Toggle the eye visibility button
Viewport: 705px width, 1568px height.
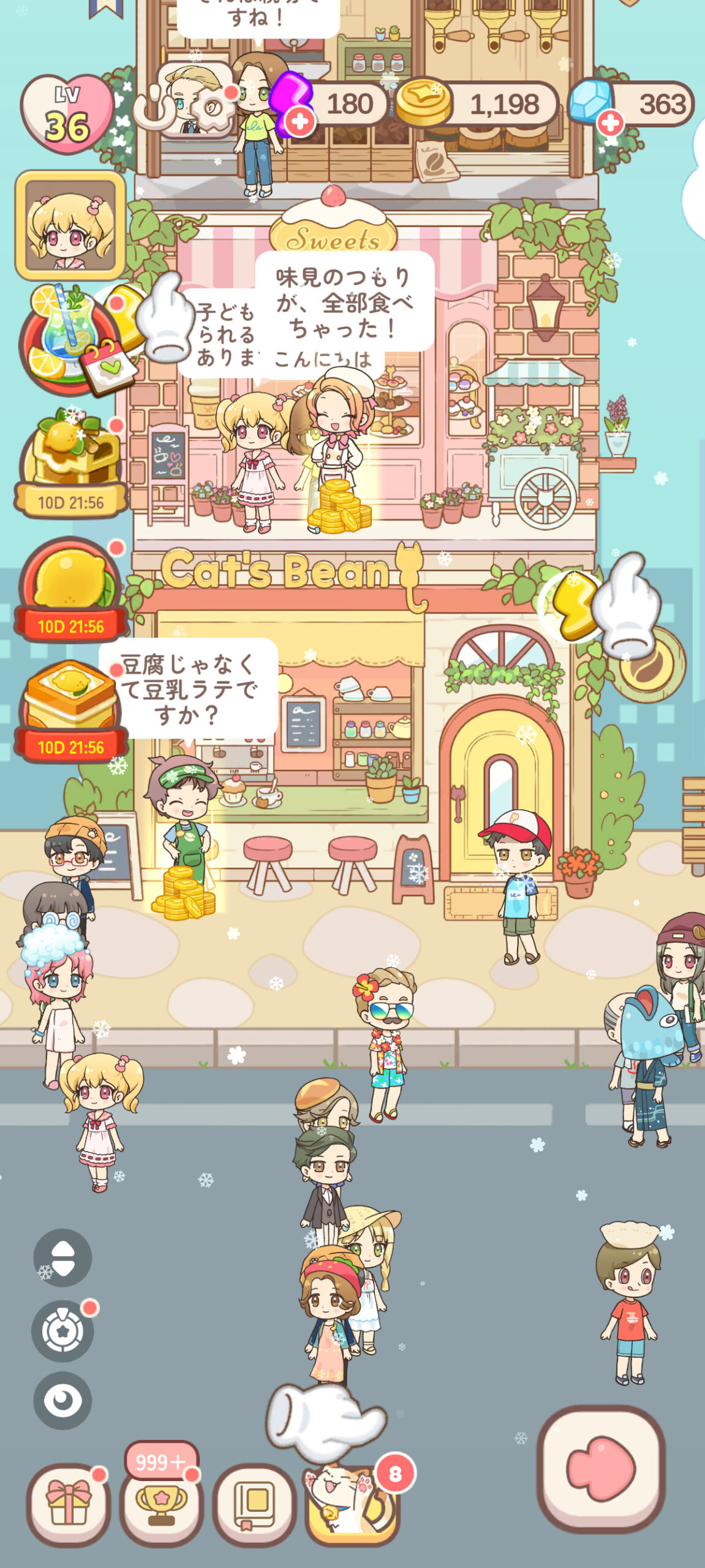click(x=62, y=1400)
